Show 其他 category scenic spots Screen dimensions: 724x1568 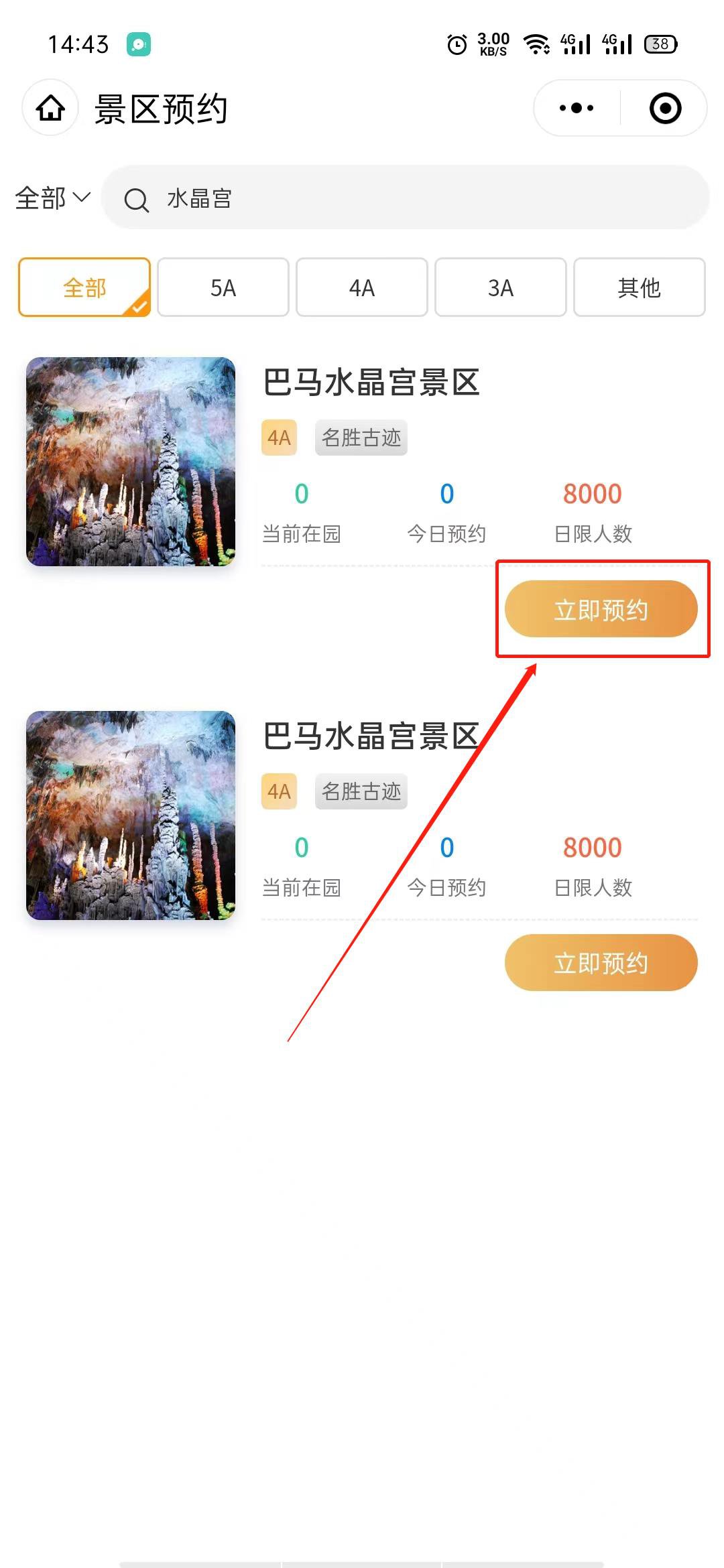639,287
